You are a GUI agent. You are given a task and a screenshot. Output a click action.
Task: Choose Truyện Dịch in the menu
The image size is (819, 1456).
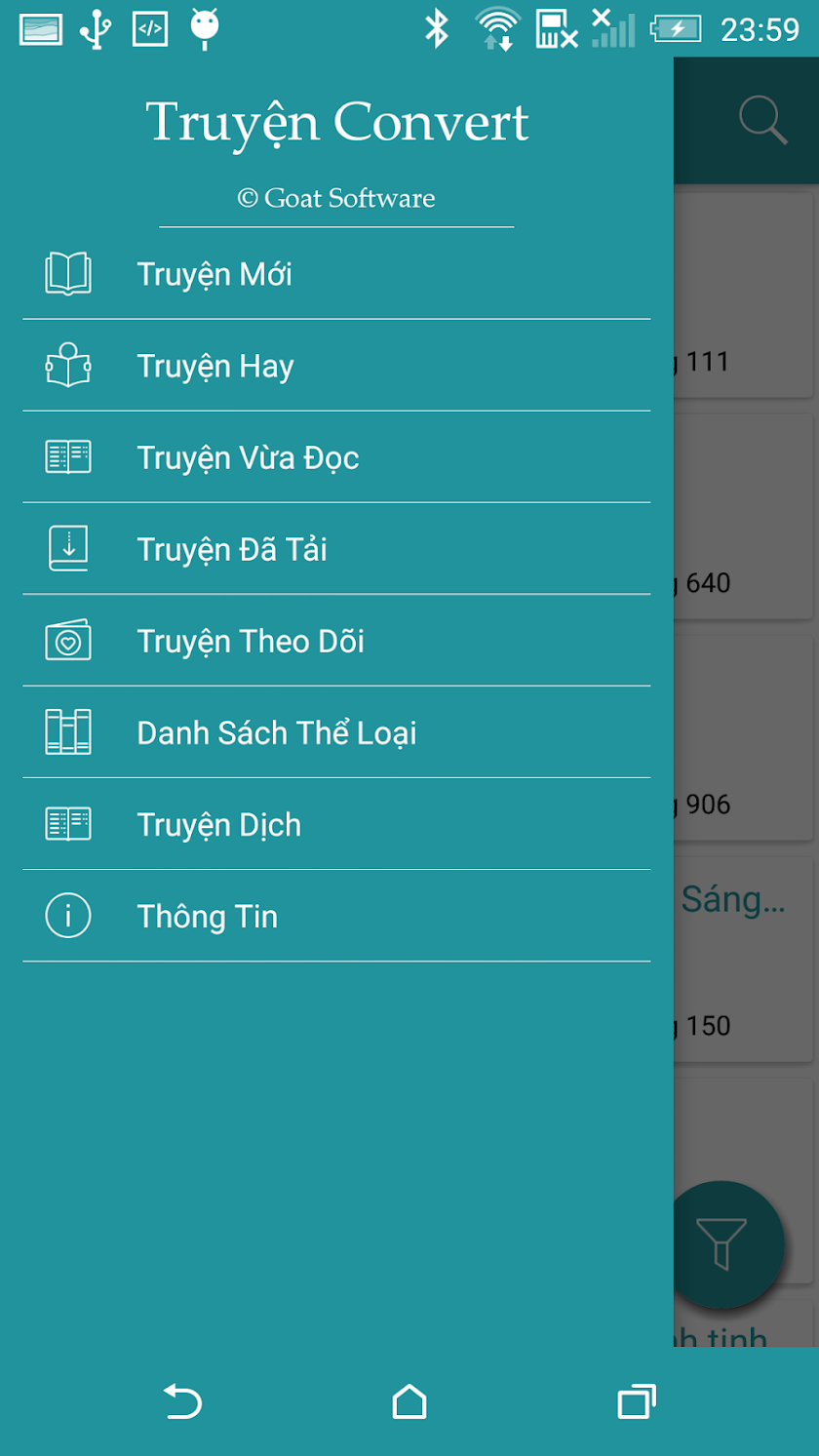click(219, 825)
